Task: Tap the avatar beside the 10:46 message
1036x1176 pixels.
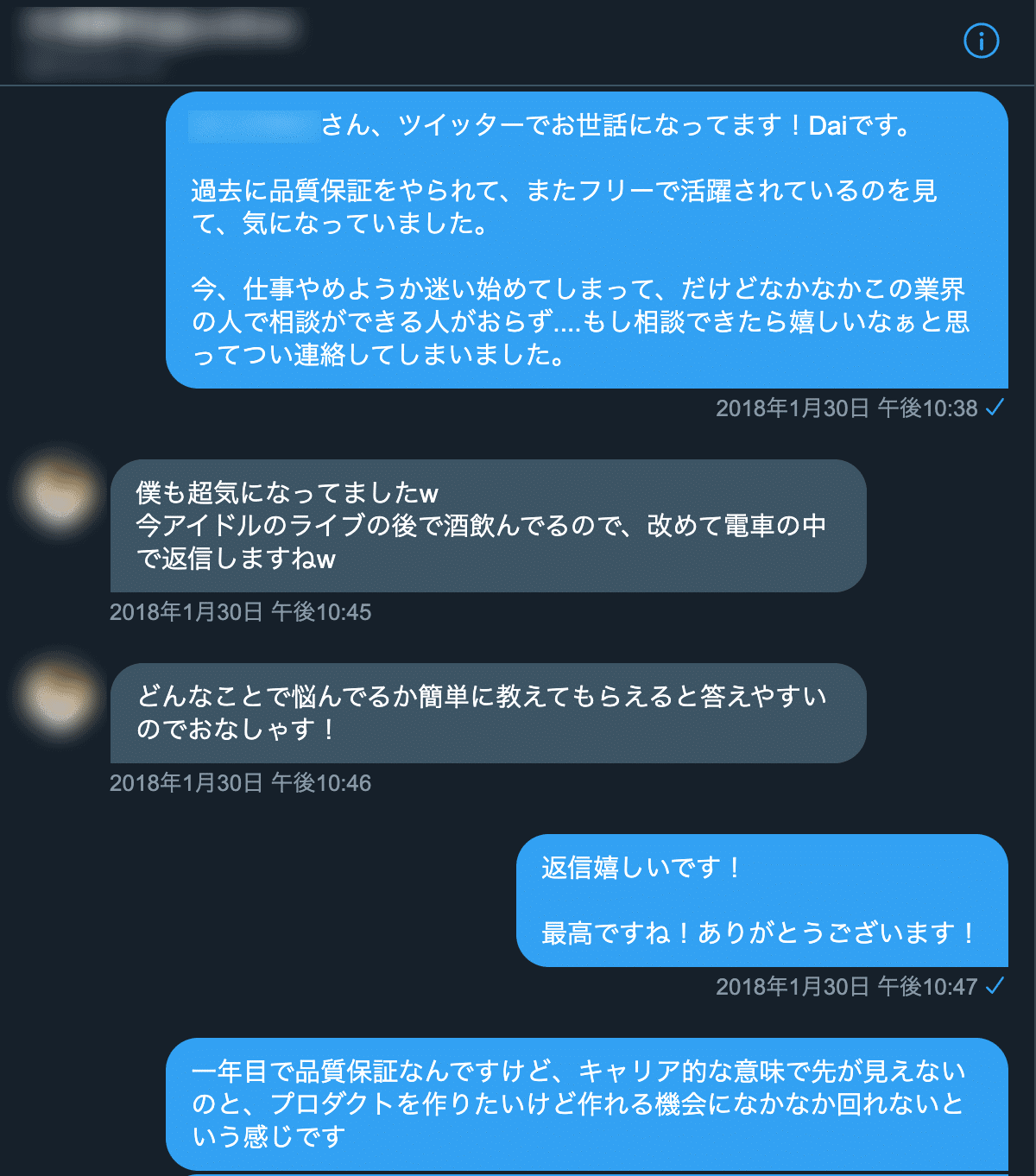Action: [58, 698]
